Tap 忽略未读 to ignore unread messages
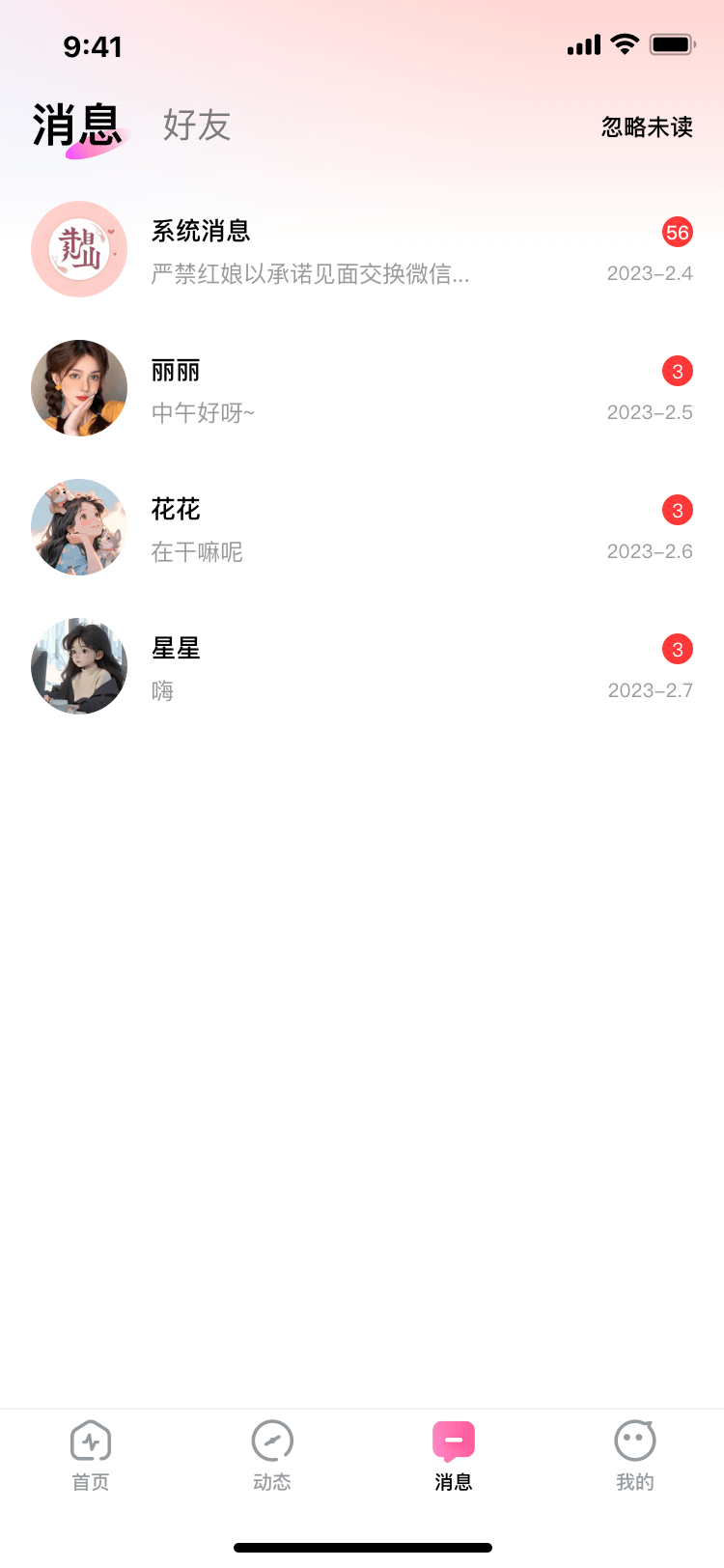Screen dimensions: 724x1568 pyautogui.click(x=646, y=126)
